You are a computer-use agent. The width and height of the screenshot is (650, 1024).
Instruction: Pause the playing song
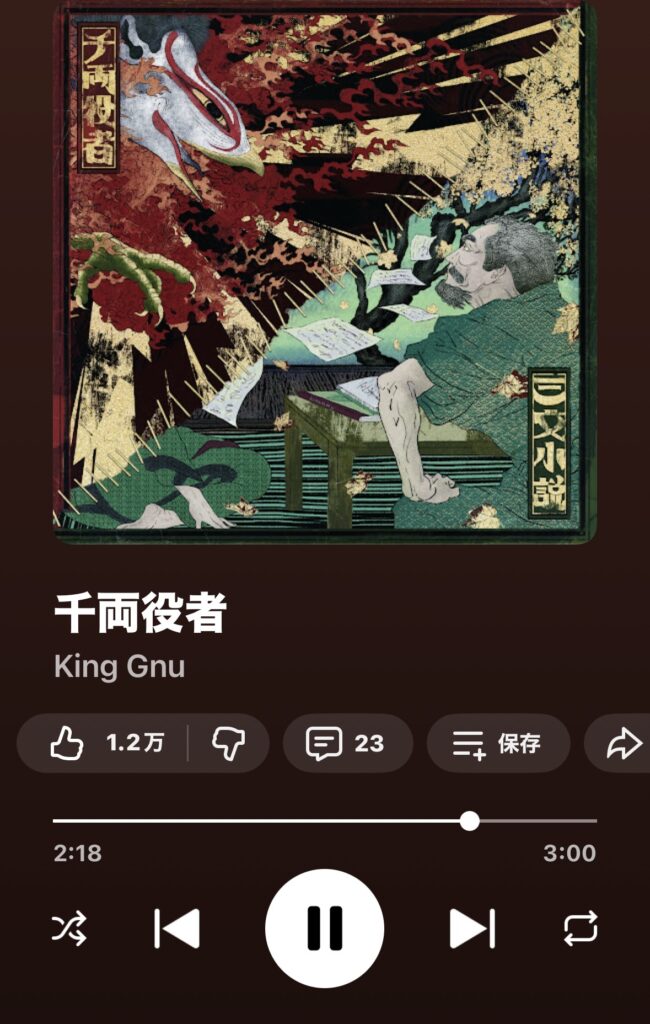(325, 928)
